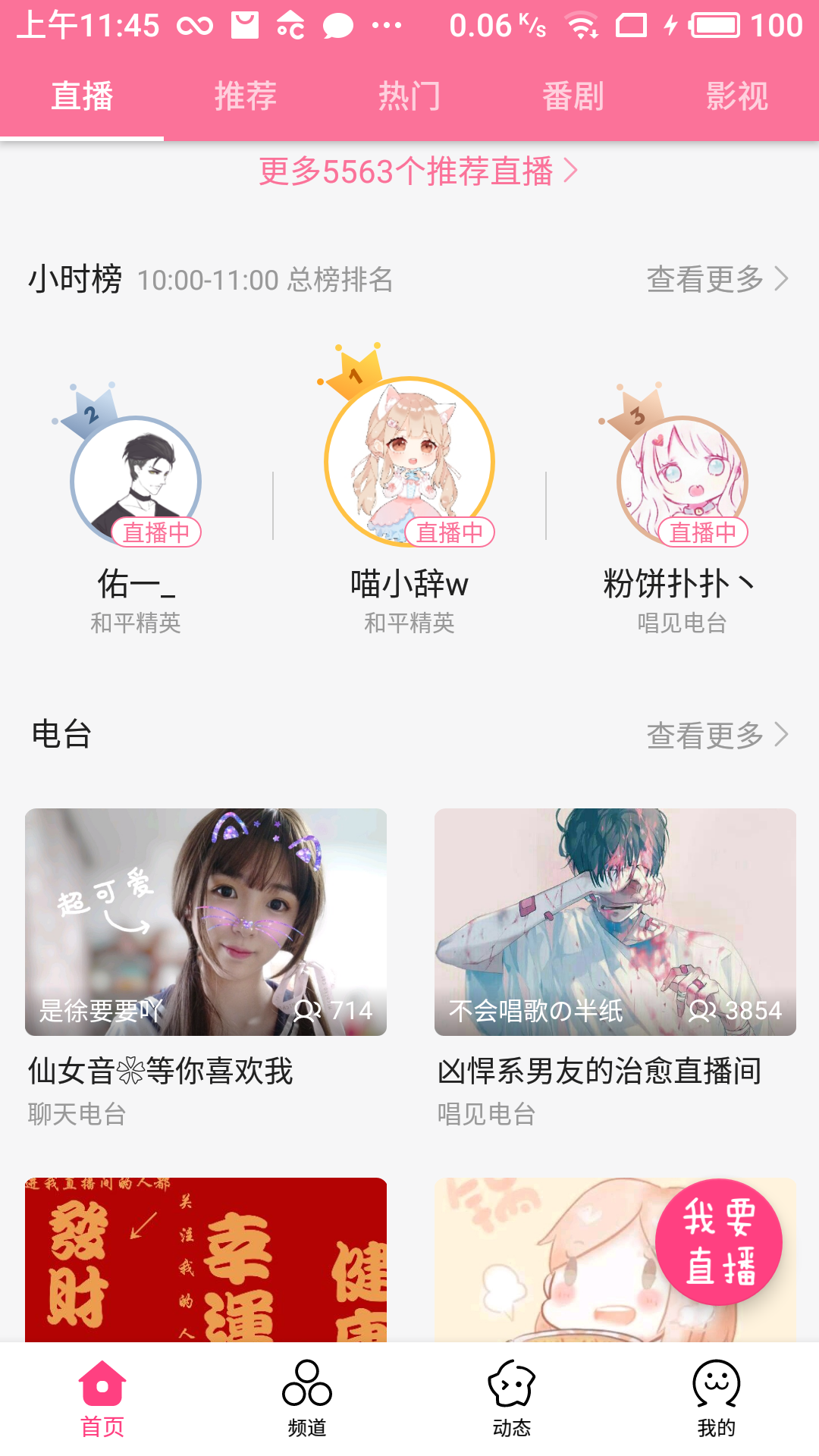
Task: Open 更多5563个推荐直播 link
Action: pos(418,171)
